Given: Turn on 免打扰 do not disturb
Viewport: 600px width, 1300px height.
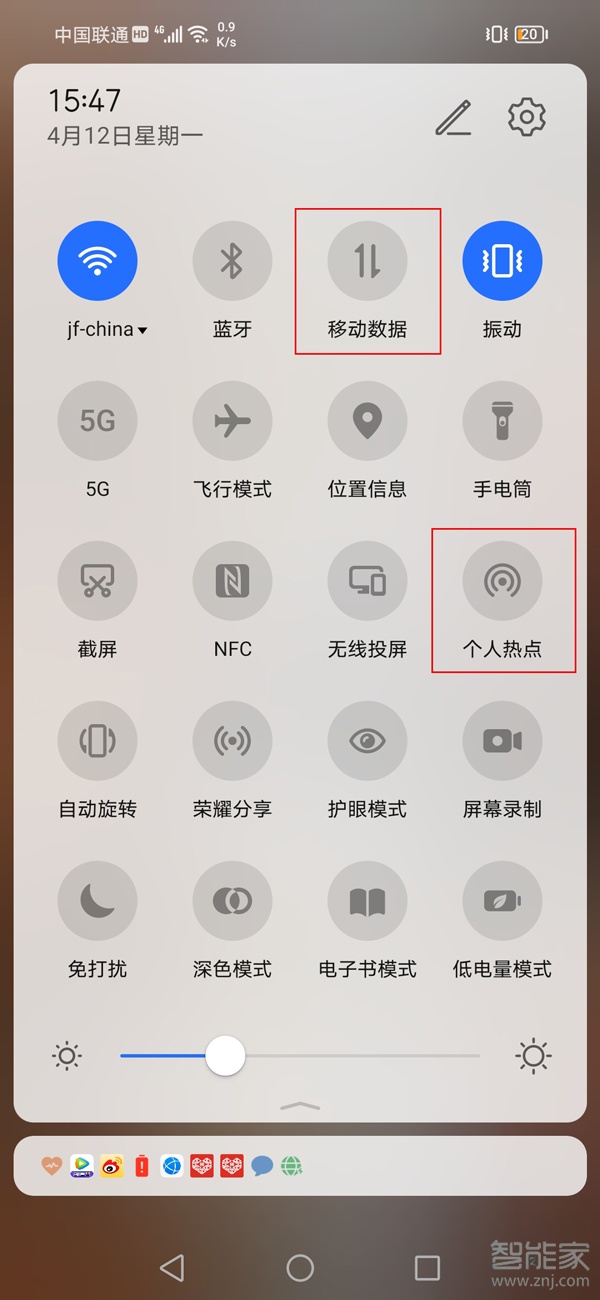Looking at the screenshot, I should point(97,901).
